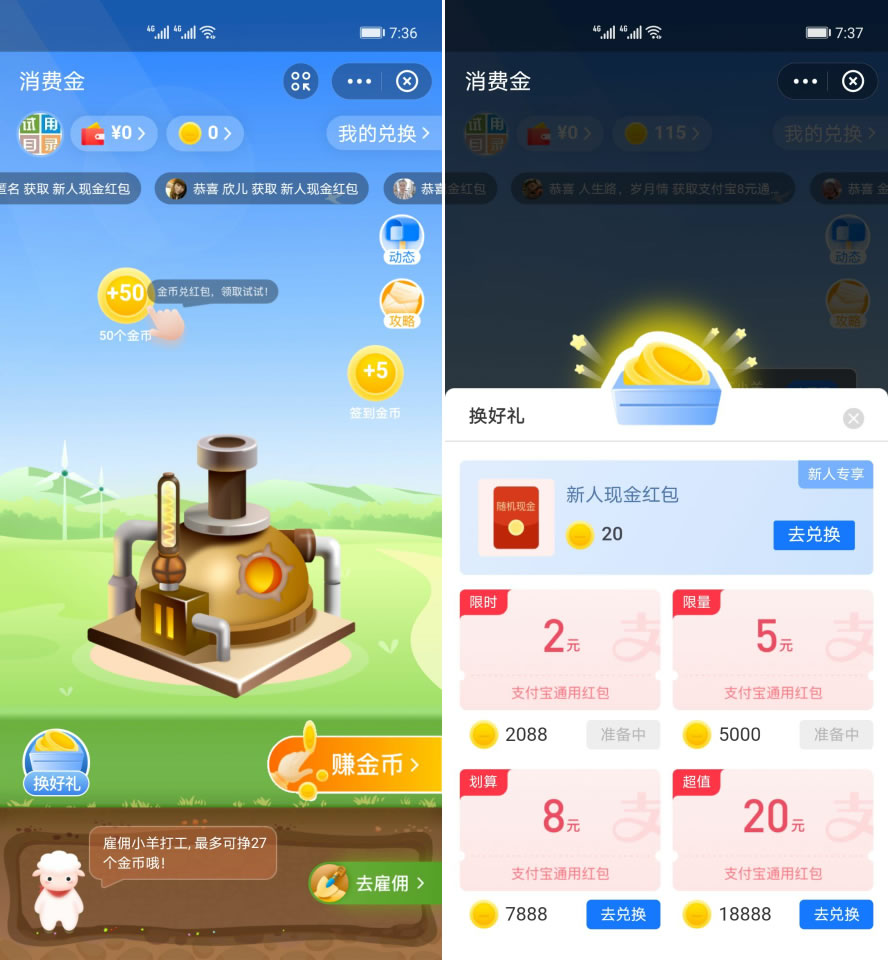
Task: Open the scan icon beside the overflow menu
Action: [x=300, y=81]
